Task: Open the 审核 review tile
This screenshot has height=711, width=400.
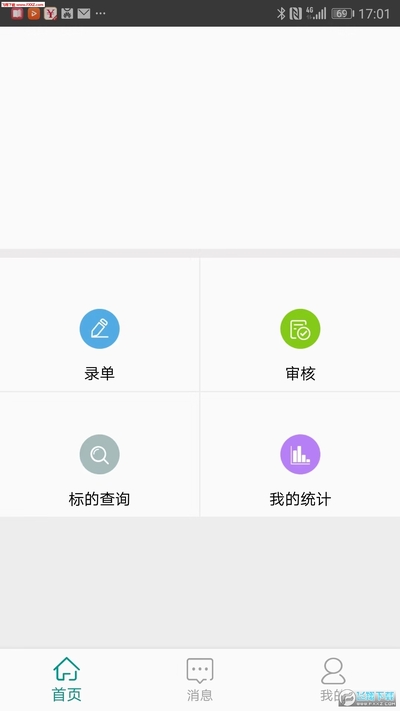Action: (x=300, y=325)
